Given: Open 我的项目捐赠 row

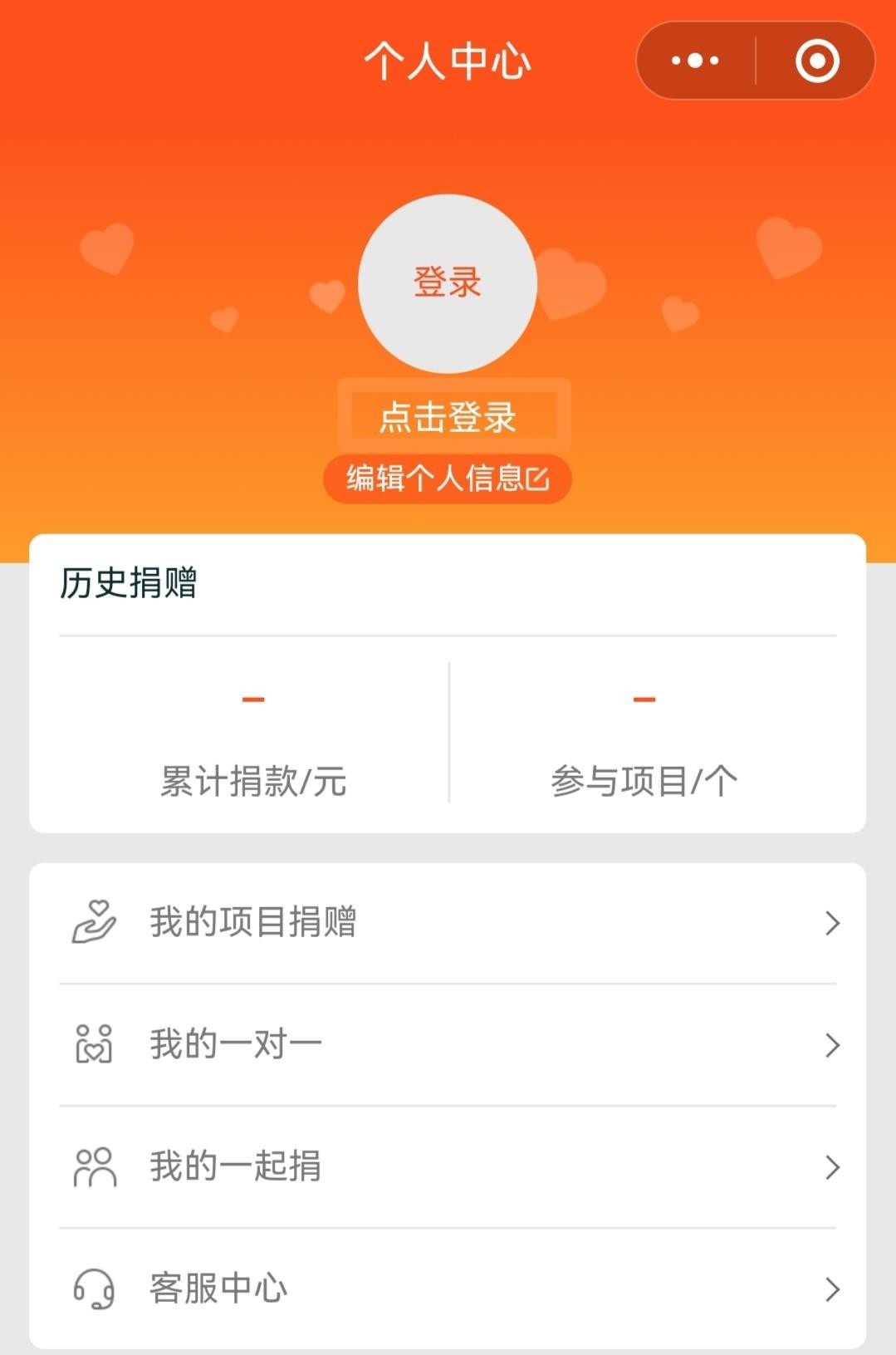Looking at the screenshot, I should tap(448, 922).
